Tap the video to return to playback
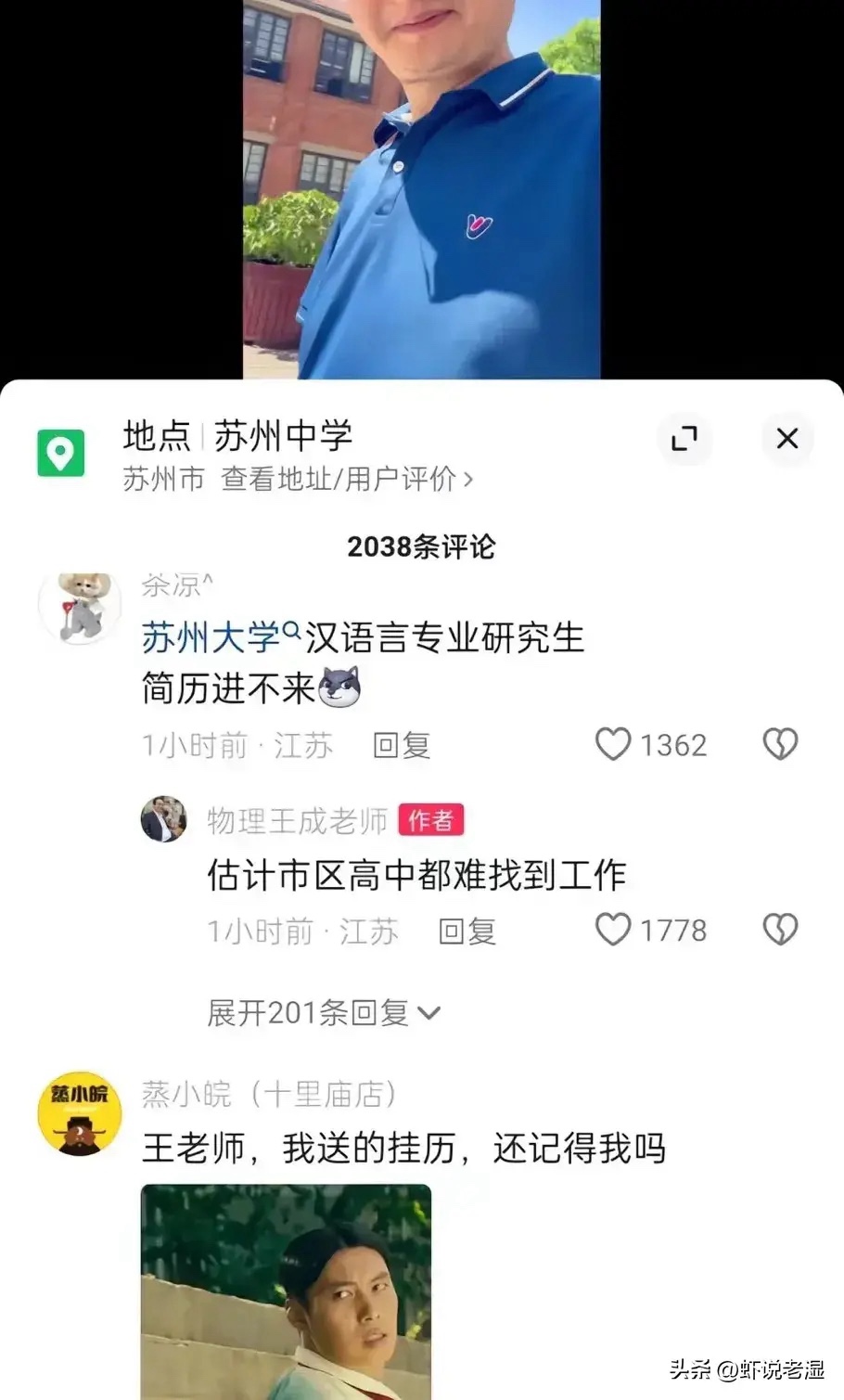This screenshot has height=1400, width=844. pos(421,186)
